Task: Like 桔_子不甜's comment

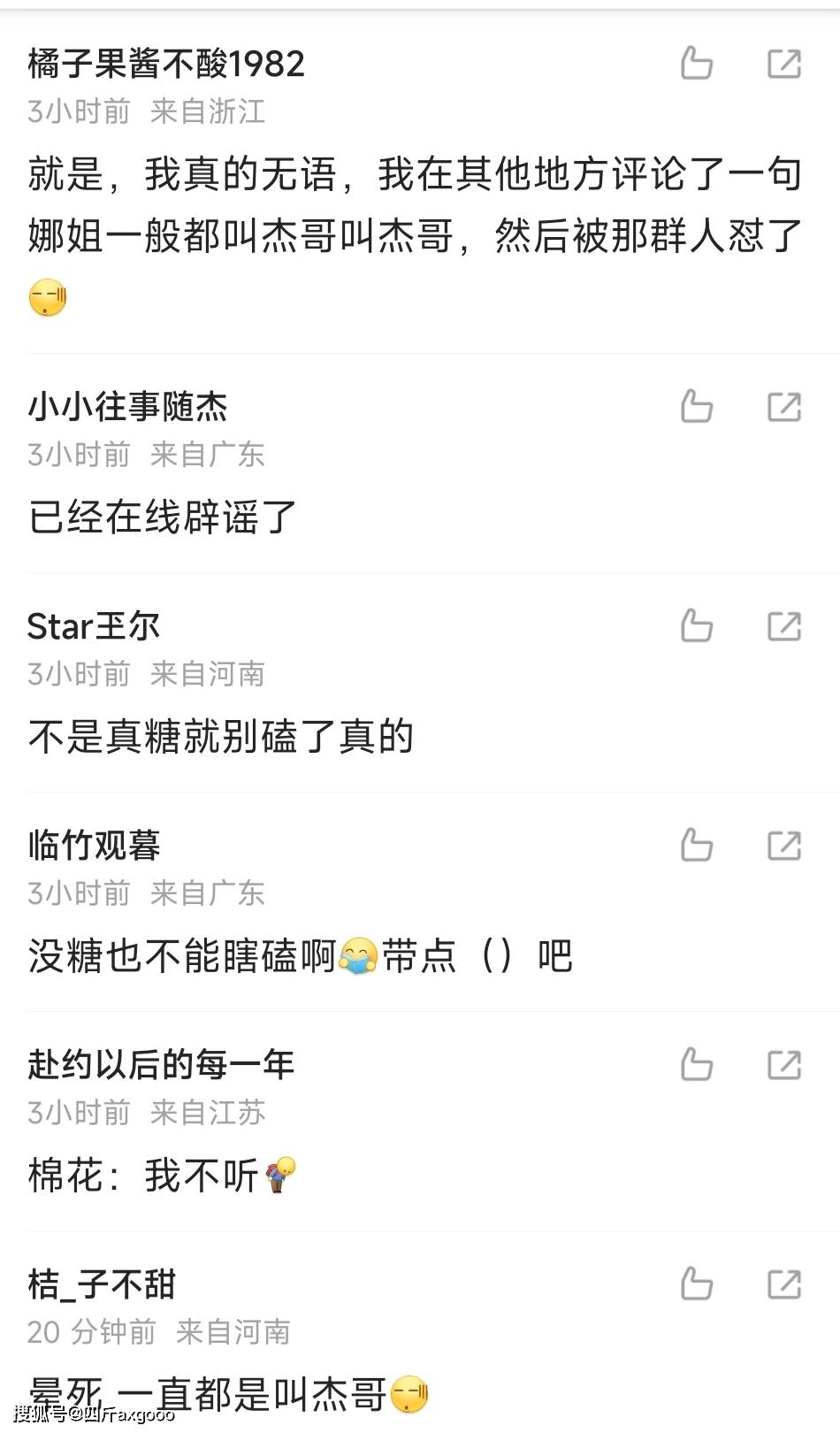Action: [x=697, y=1284]
